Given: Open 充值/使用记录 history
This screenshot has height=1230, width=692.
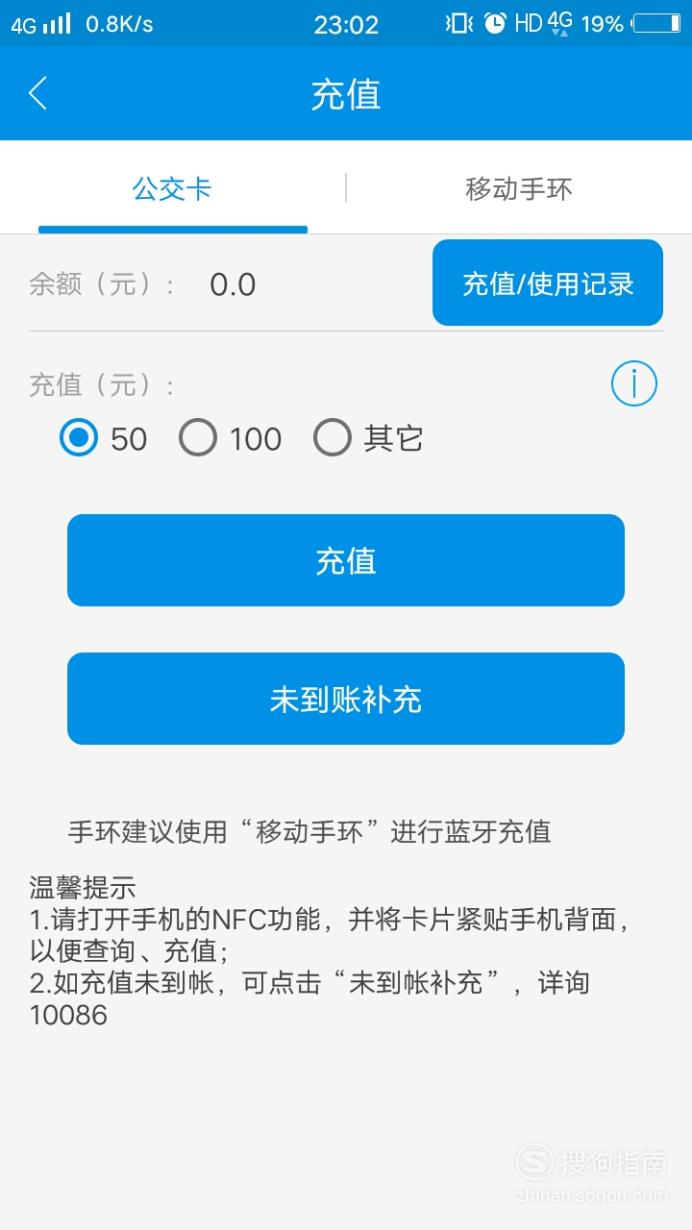Looking at the screenshot, I should (547, 283).
